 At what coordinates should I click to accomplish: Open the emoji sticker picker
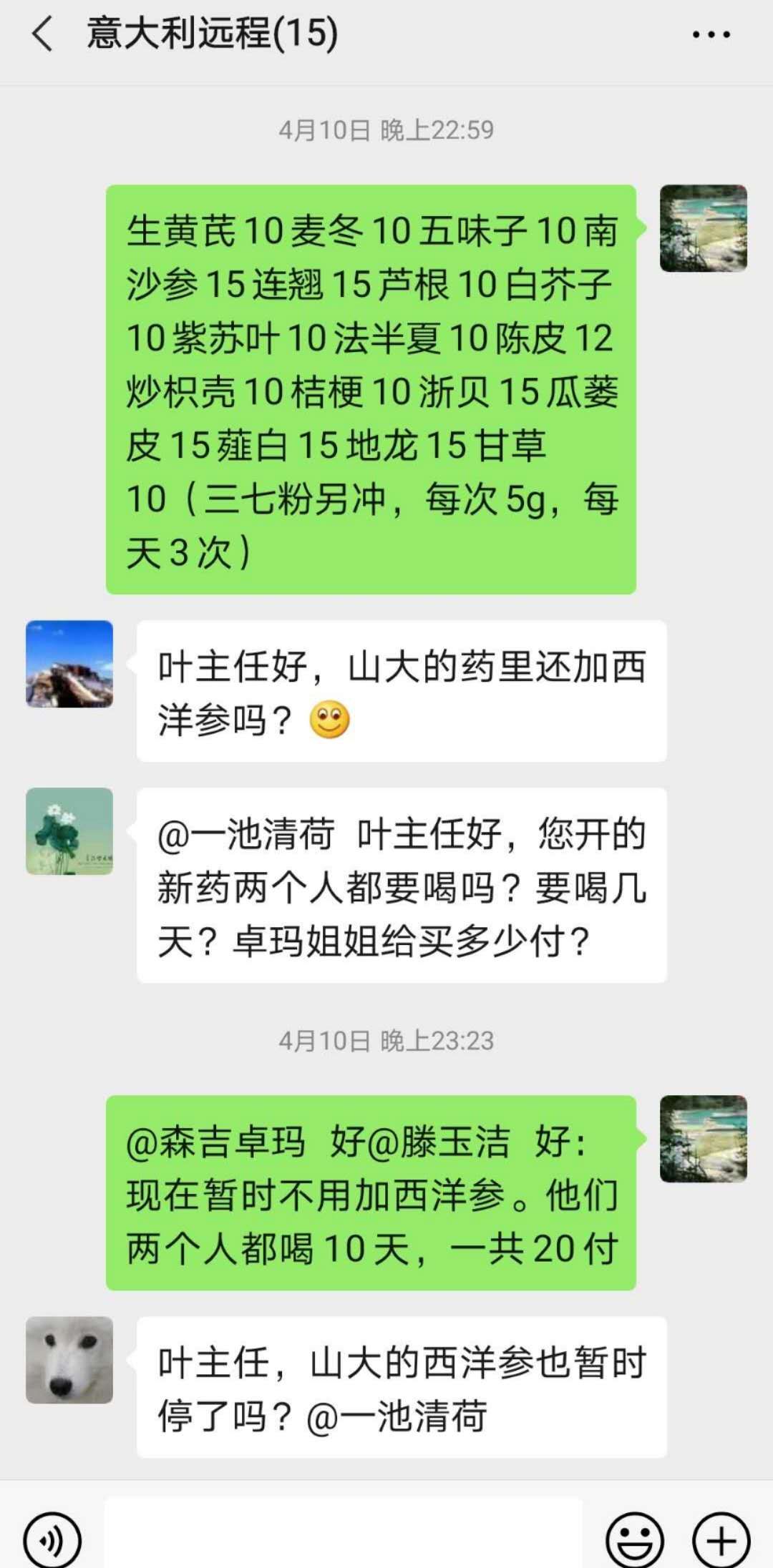coord(634,1539)
